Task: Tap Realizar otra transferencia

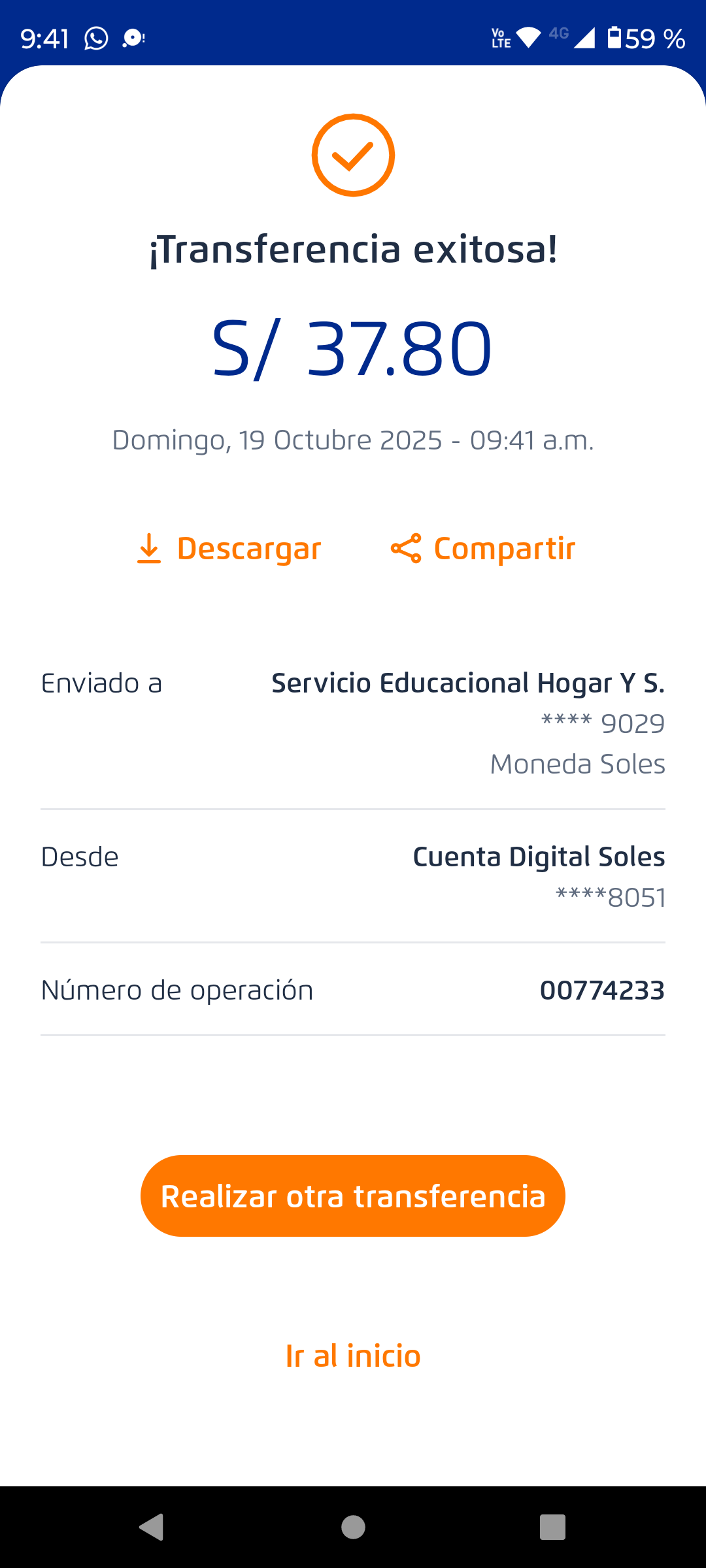Action: coord(353,1196)
